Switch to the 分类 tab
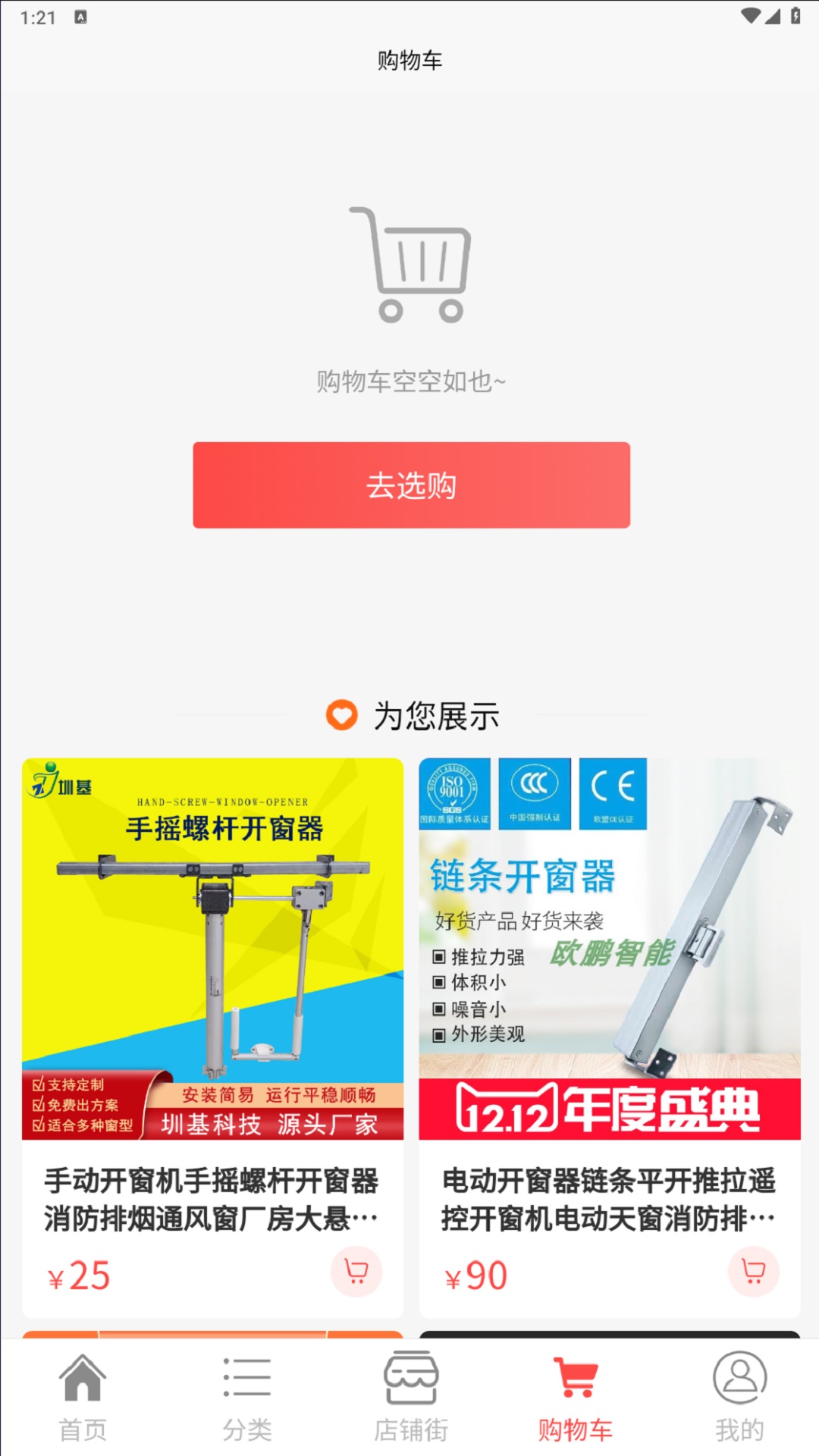Image resolution: width=819 pixels, height=1456 pixels. (x=246, y=1397)
